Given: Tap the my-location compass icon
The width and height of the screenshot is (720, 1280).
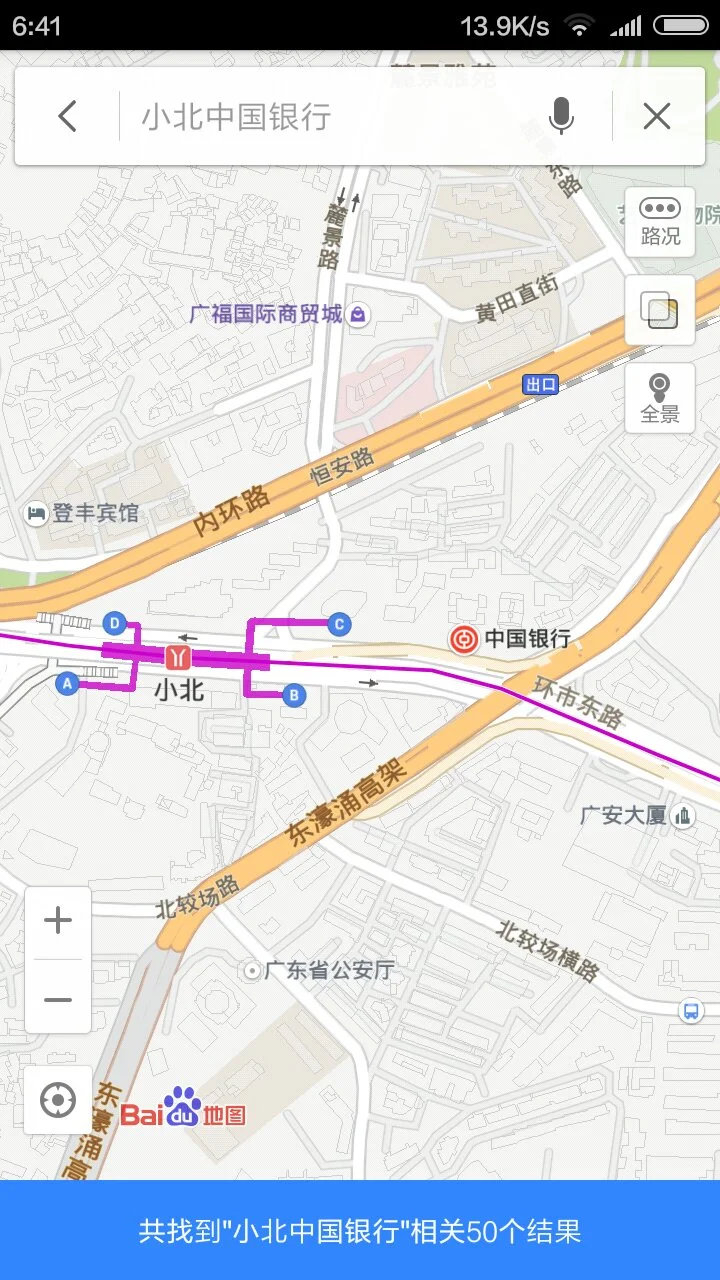Looking at the screenshot, I should (58, 1100).
